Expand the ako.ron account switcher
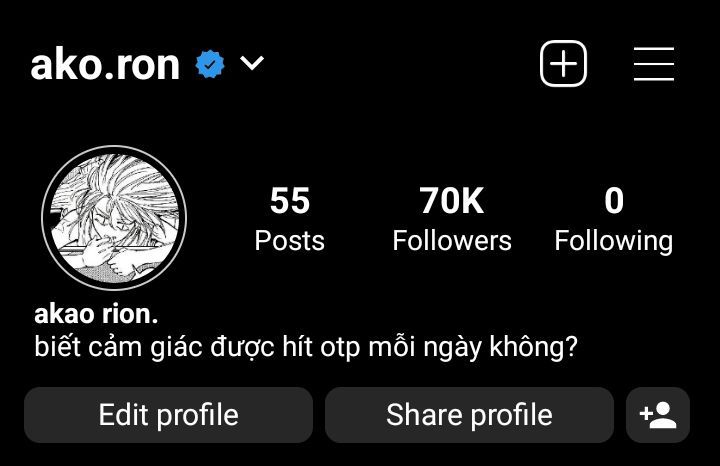This screenshot has height=466, width=720. coord(252,64)
